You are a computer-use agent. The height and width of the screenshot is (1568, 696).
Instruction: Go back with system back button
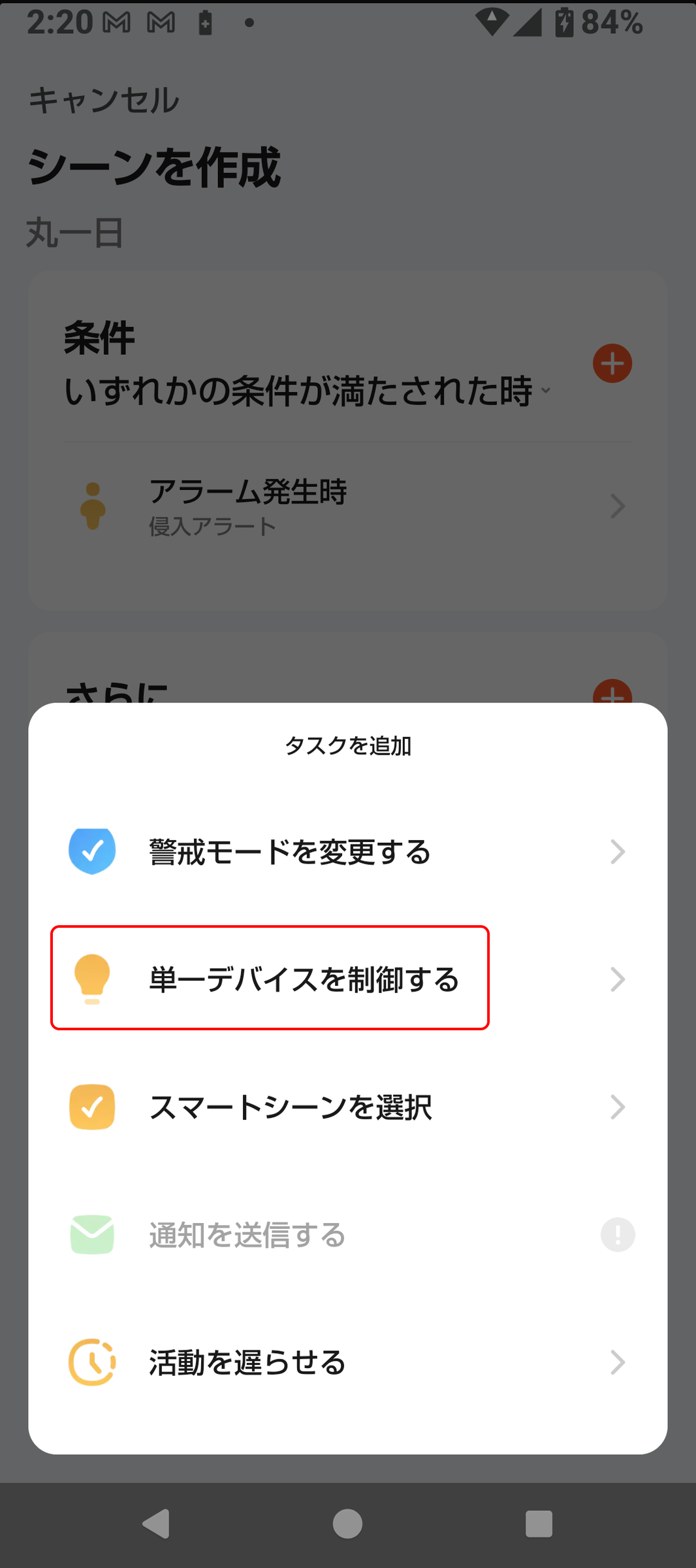(x=156, y=1524)
